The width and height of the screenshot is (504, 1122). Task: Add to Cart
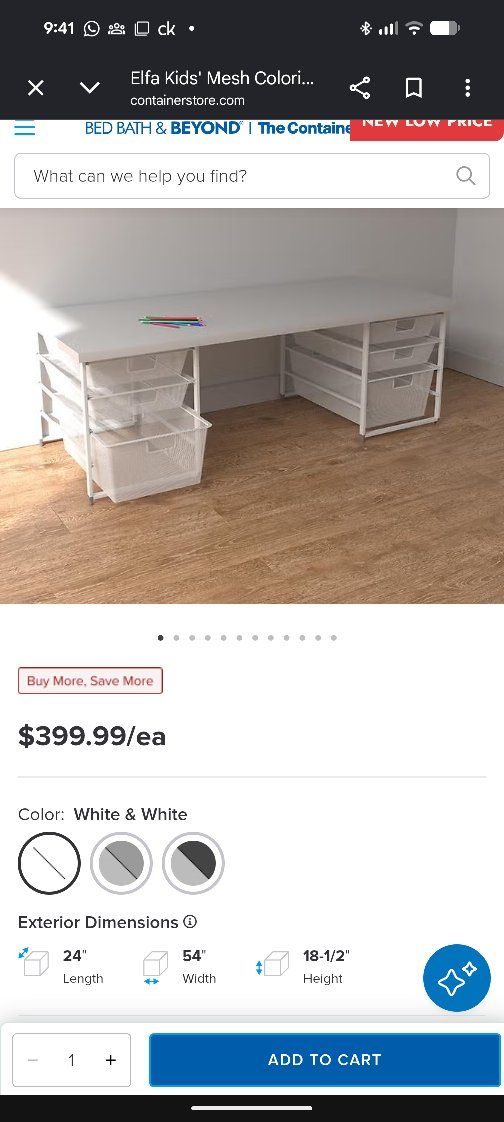pos(324,1060)
